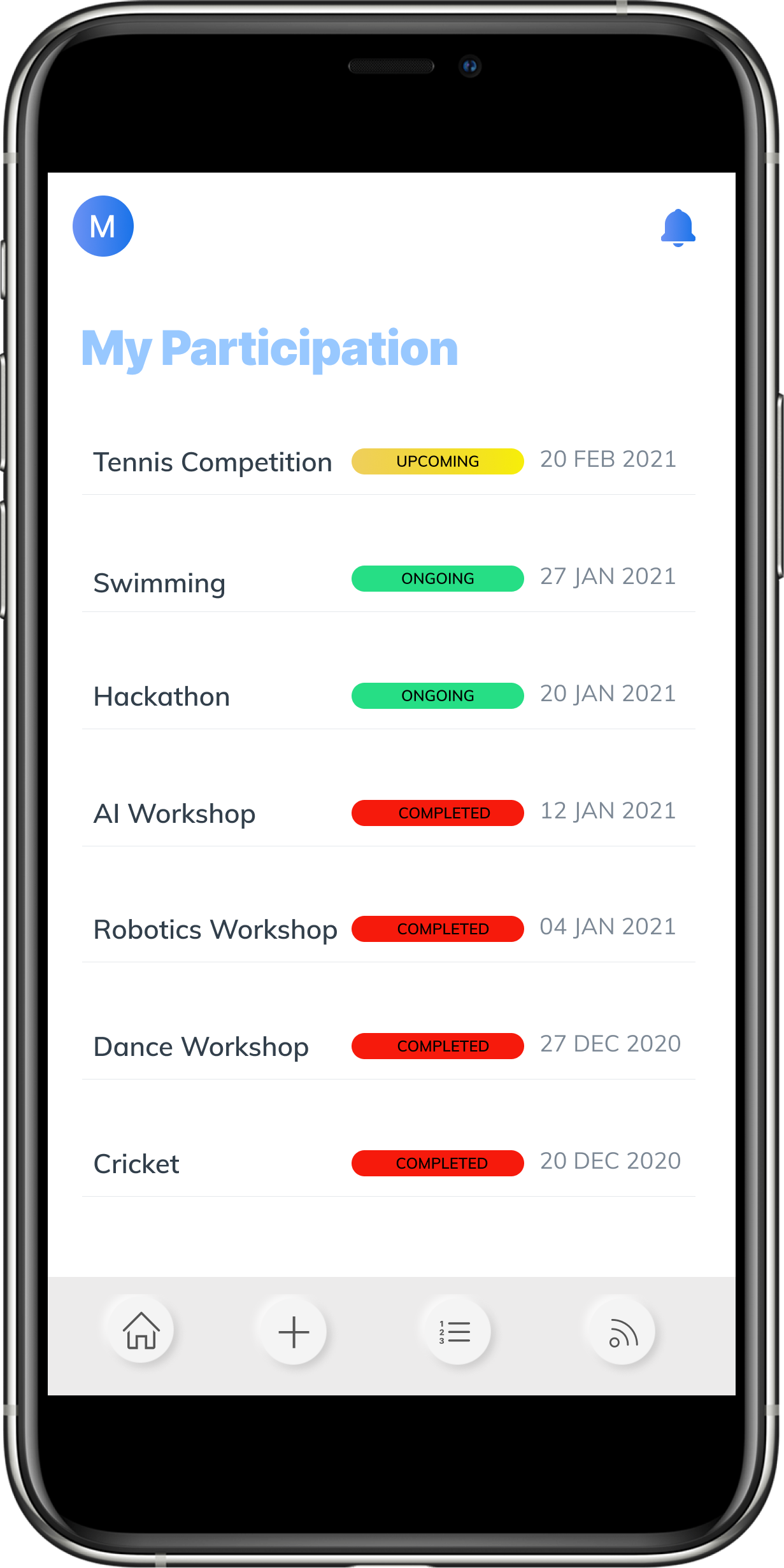
Task: View the Hackathon participation details
Action: coord(388,695)
